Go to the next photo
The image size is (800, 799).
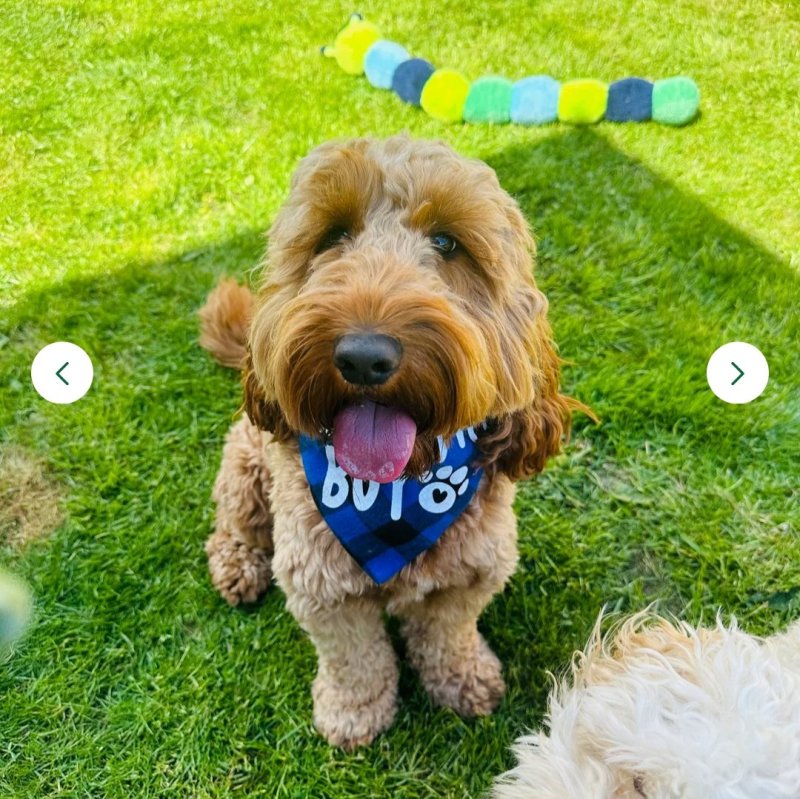tap(737, 373)
